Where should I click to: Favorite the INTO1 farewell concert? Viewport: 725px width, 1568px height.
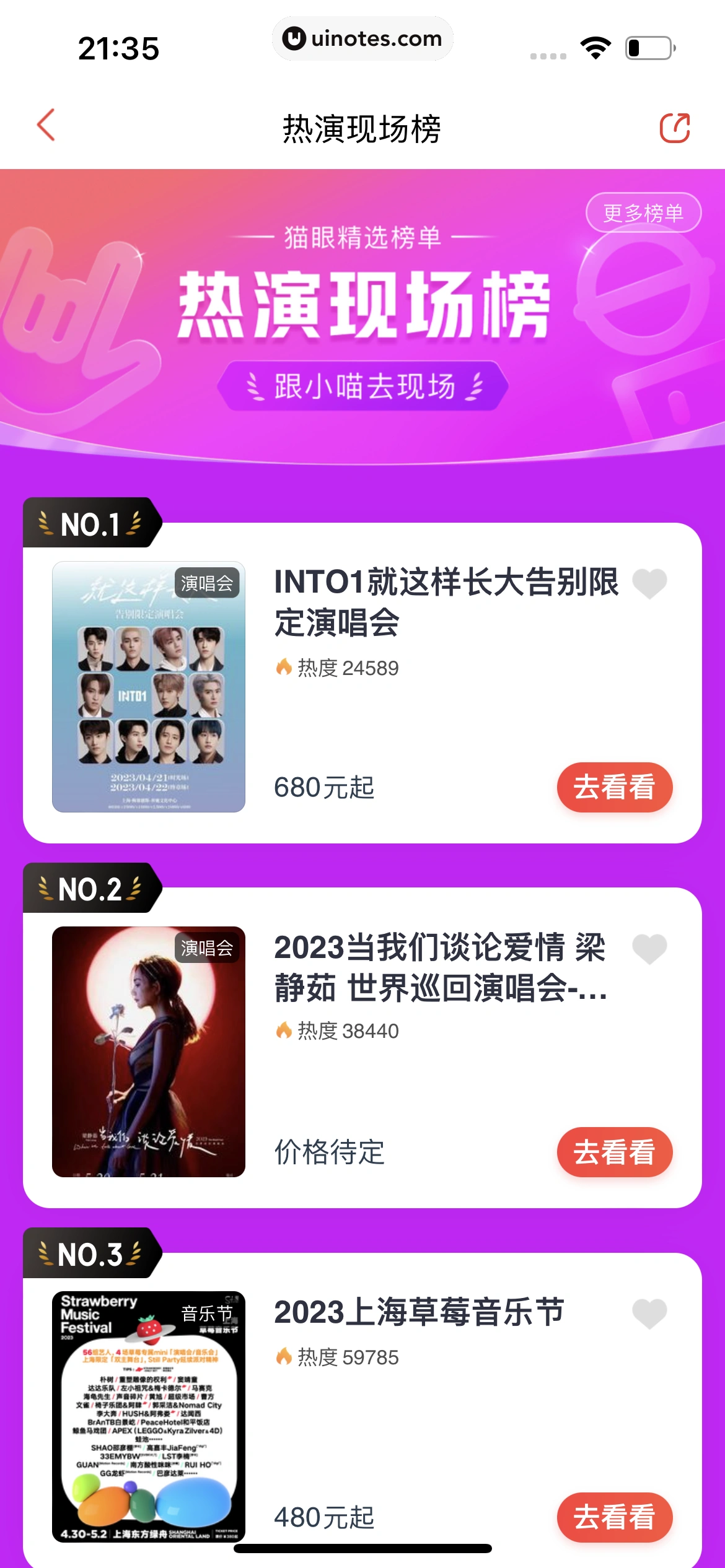pos(649,583)
